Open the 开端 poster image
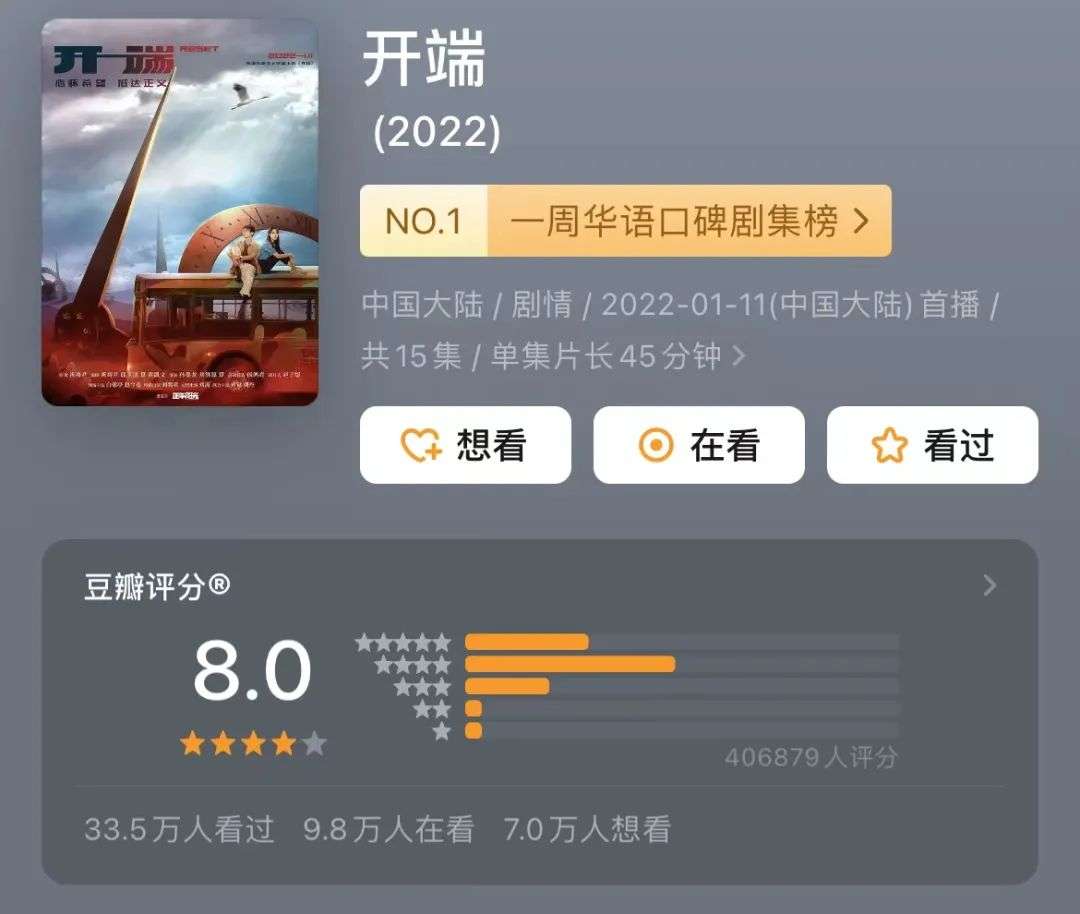Screen dimensions: 1080x914 point(180,212)
